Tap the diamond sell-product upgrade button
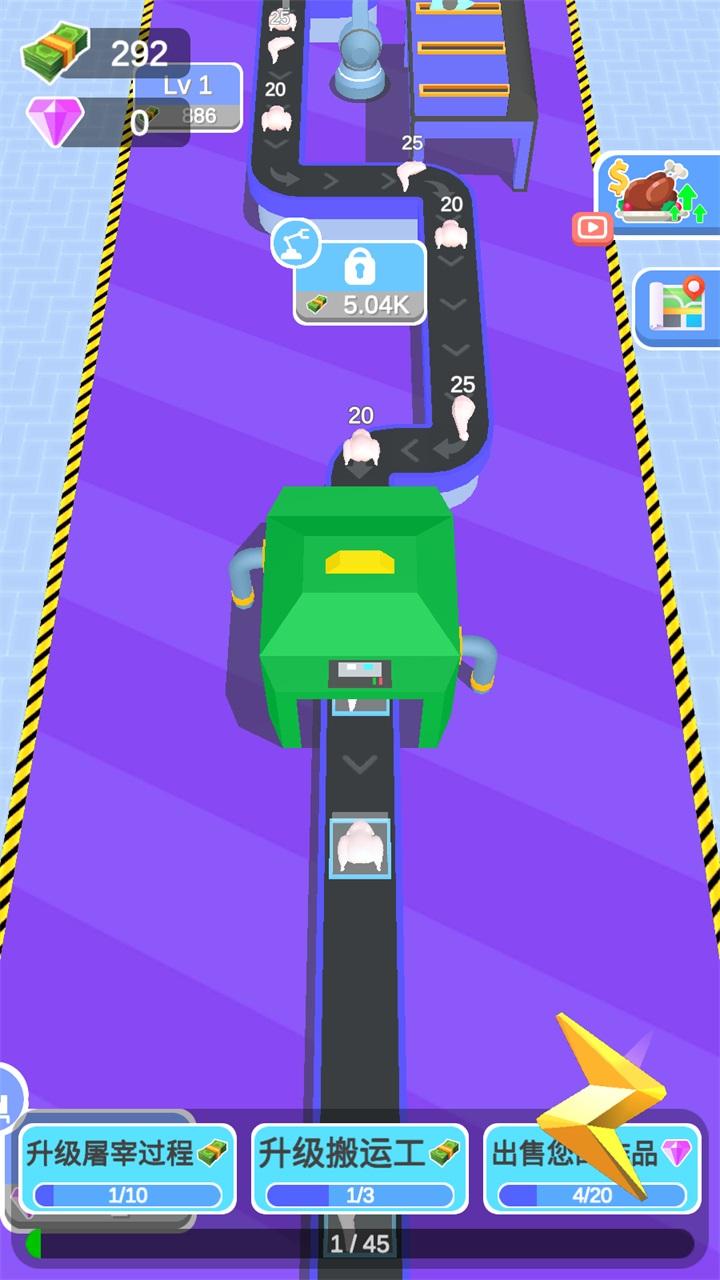This screenshot has width=720, height=1280. pyautogui.click(x=592, y=1169)
